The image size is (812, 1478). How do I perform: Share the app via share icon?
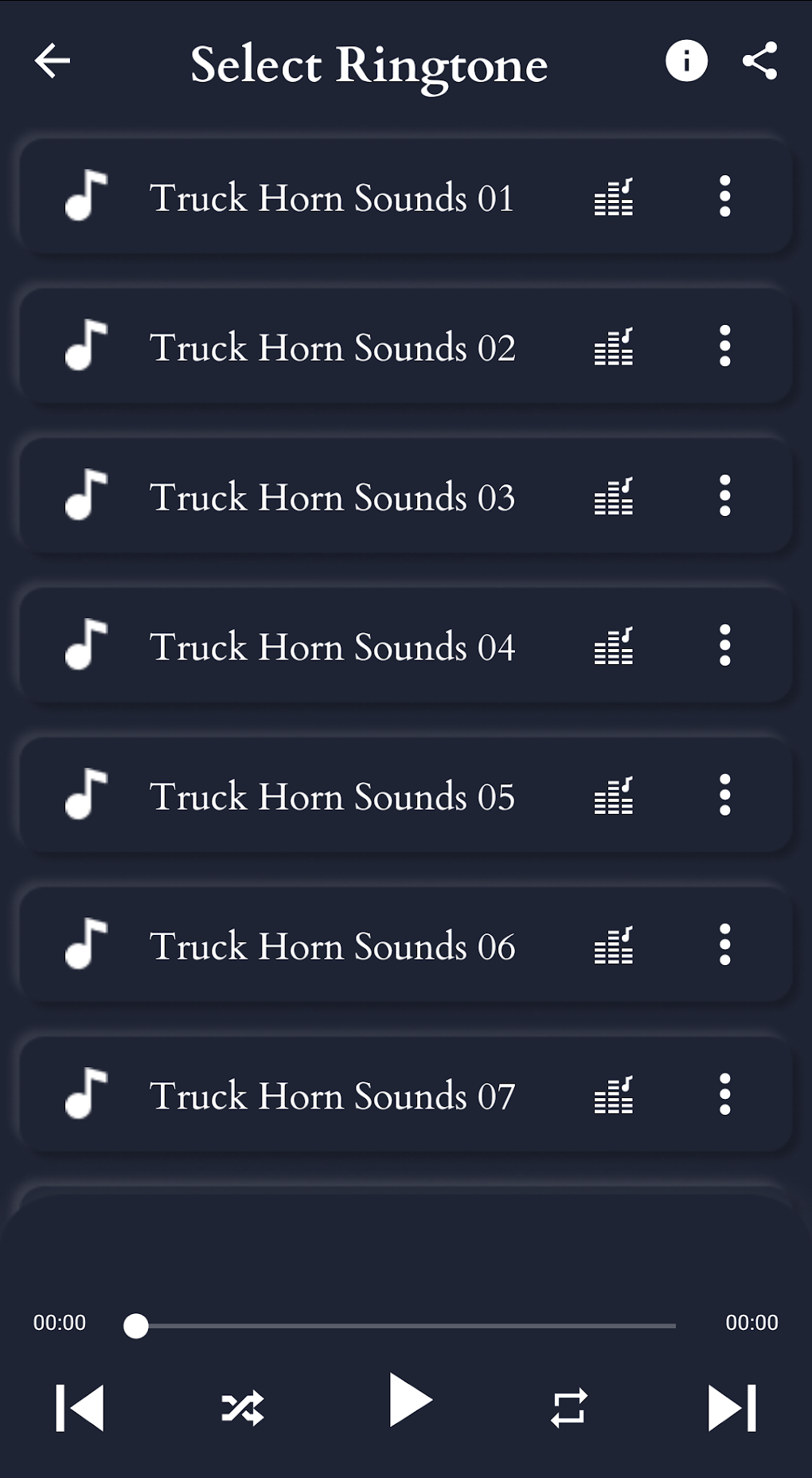tap(759, 61)
